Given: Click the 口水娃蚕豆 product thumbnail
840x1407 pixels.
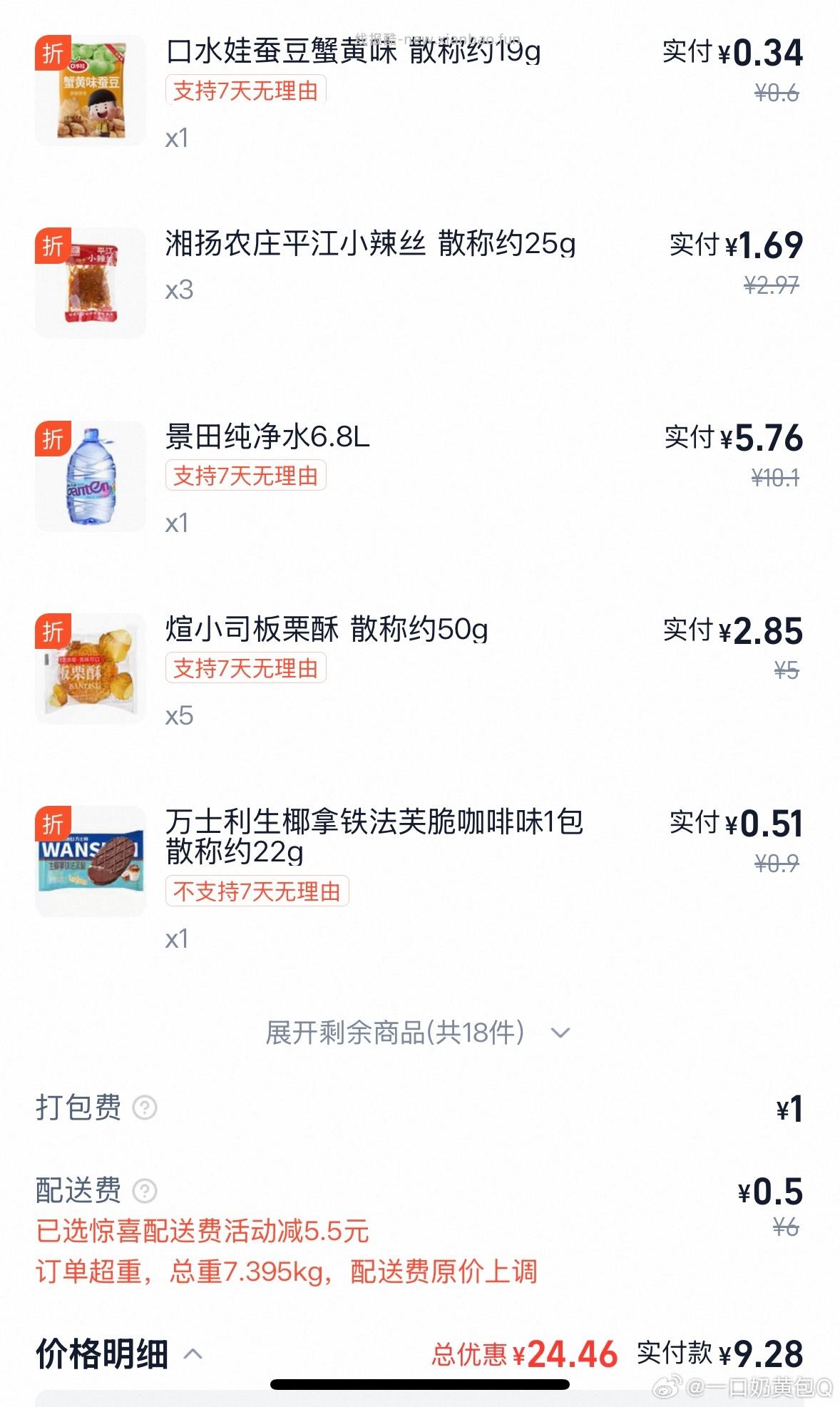Looking at the screenshot, I should click(90, 91).
